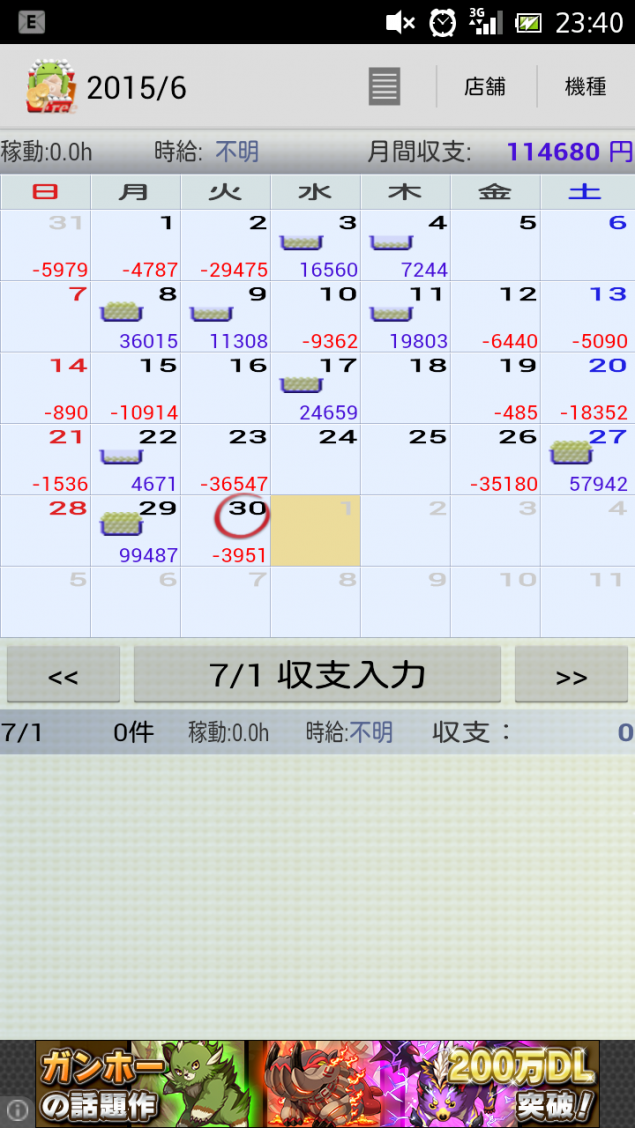Open ad info icon

coord(16,1108)
